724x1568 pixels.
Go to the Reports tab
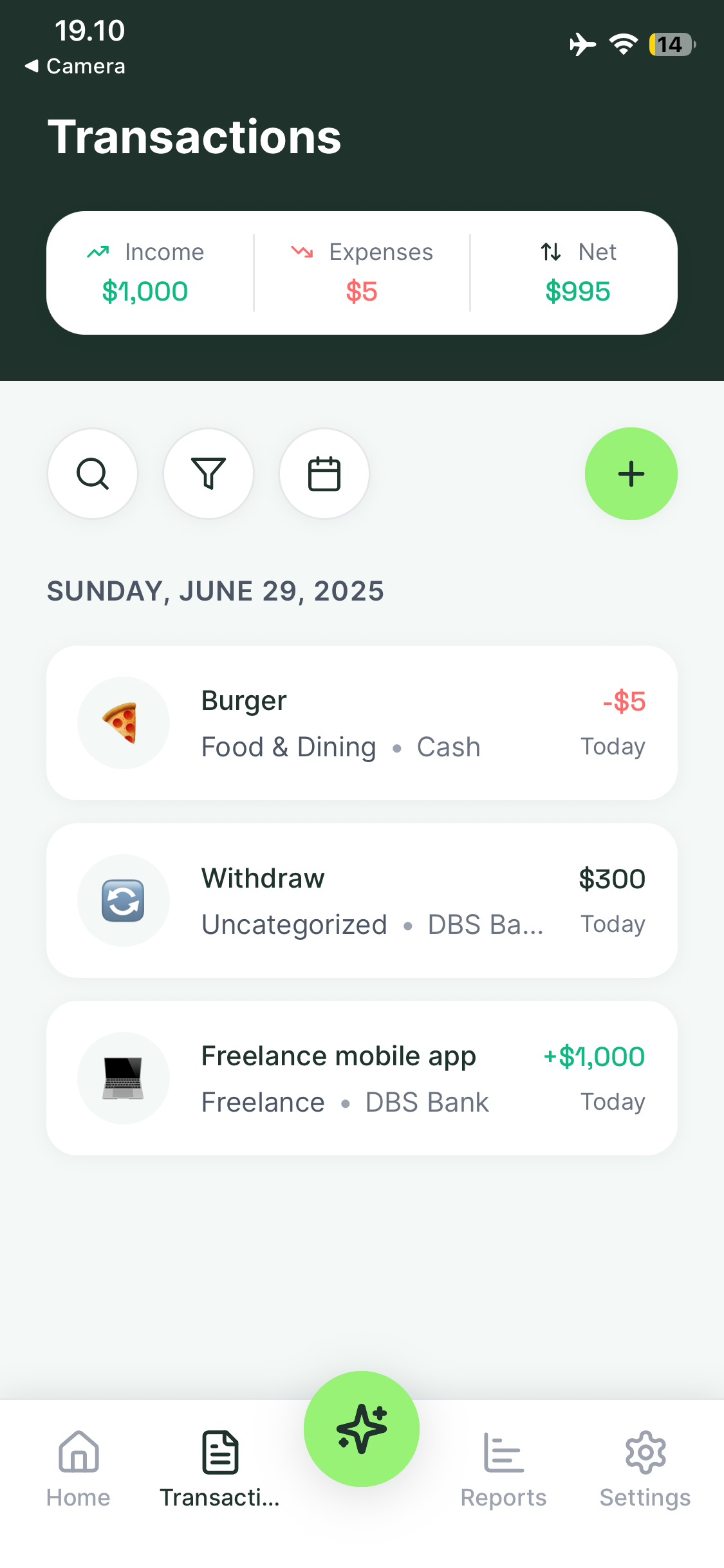click(x=503, y=1469)
